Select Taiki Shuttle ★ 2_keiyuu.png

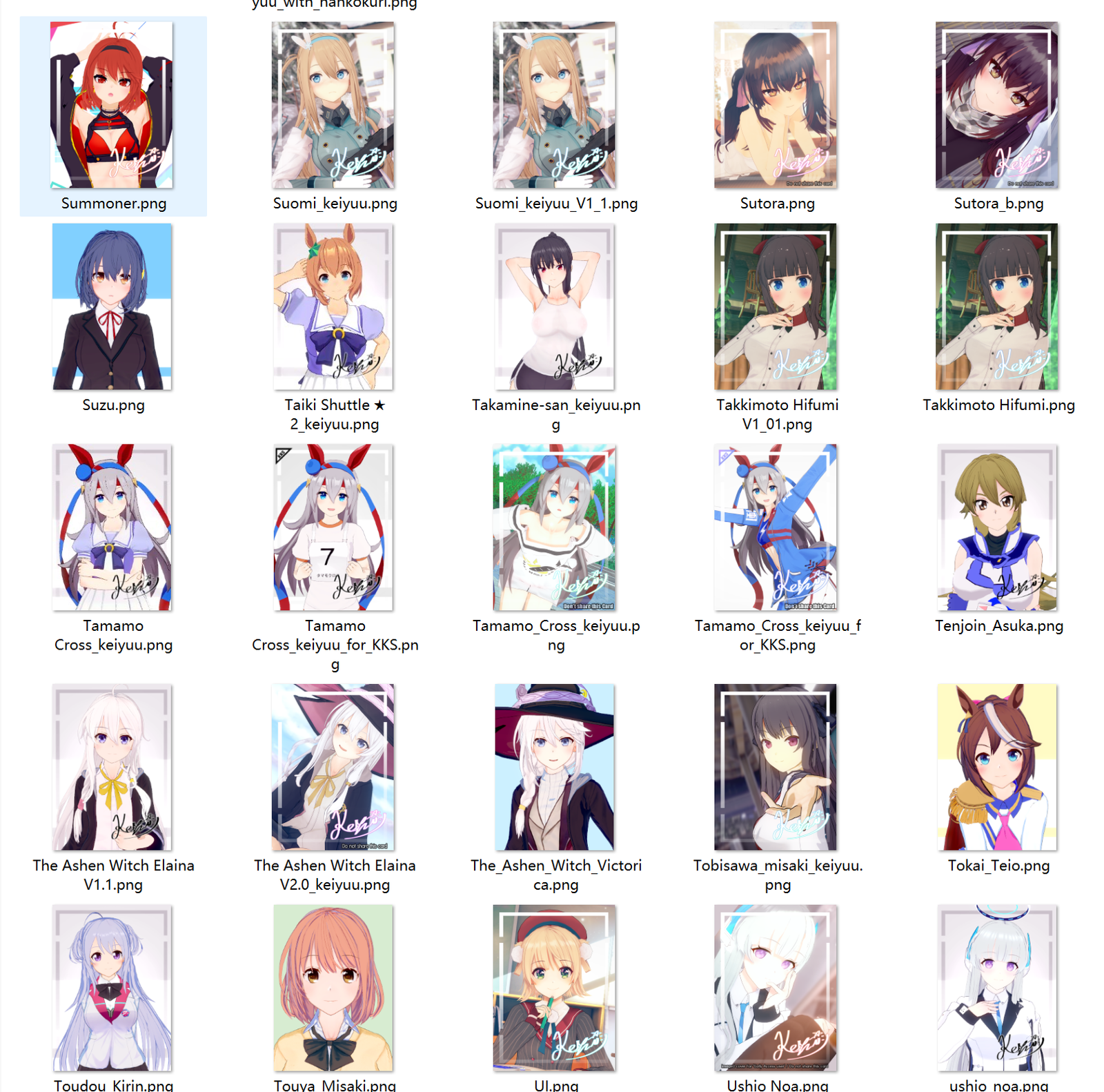point(334,306)
